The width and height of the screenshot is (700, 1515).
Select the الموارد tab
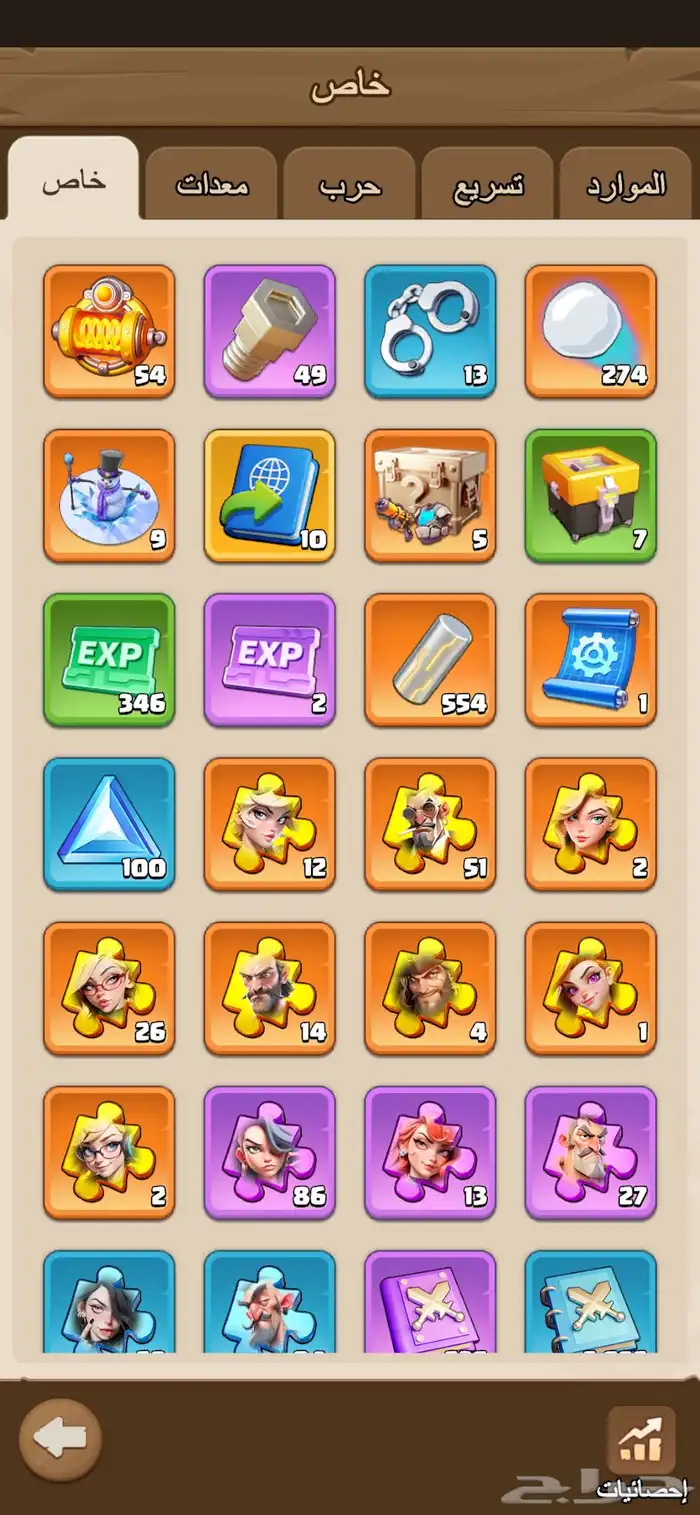pos(625,185)
